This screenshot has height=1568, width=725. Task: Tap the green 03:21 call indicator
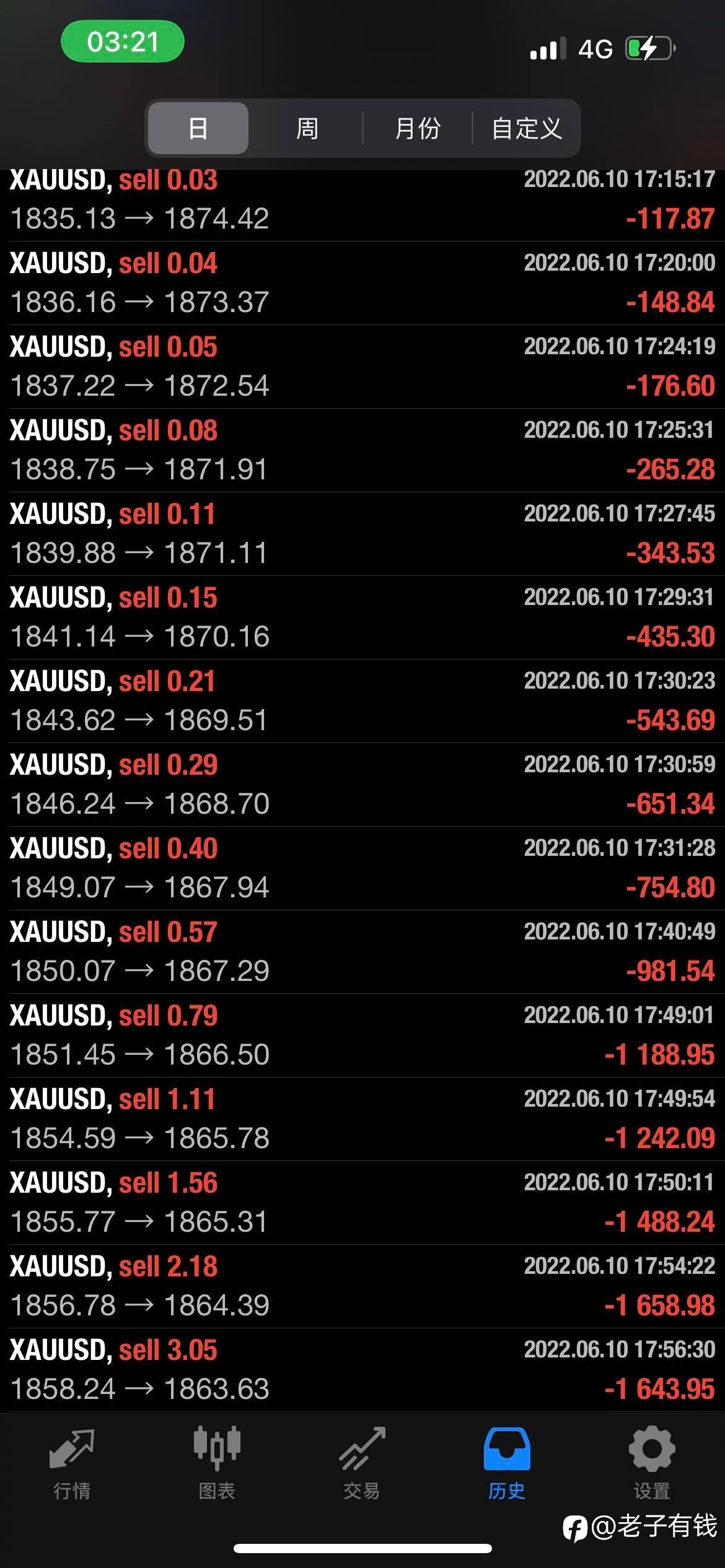123,41
